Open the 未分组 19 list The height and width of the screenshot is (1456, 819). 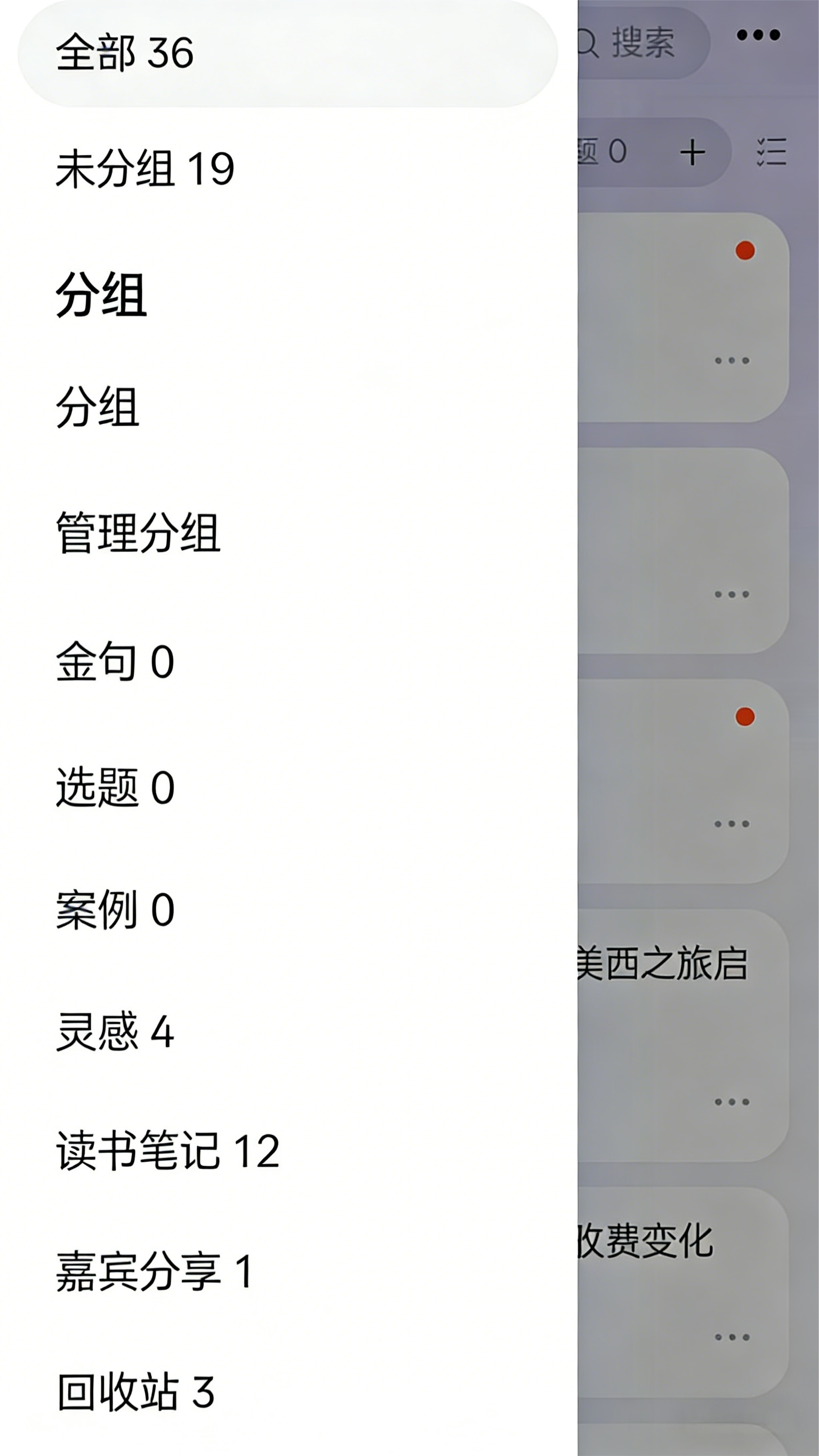click(144, 169)
